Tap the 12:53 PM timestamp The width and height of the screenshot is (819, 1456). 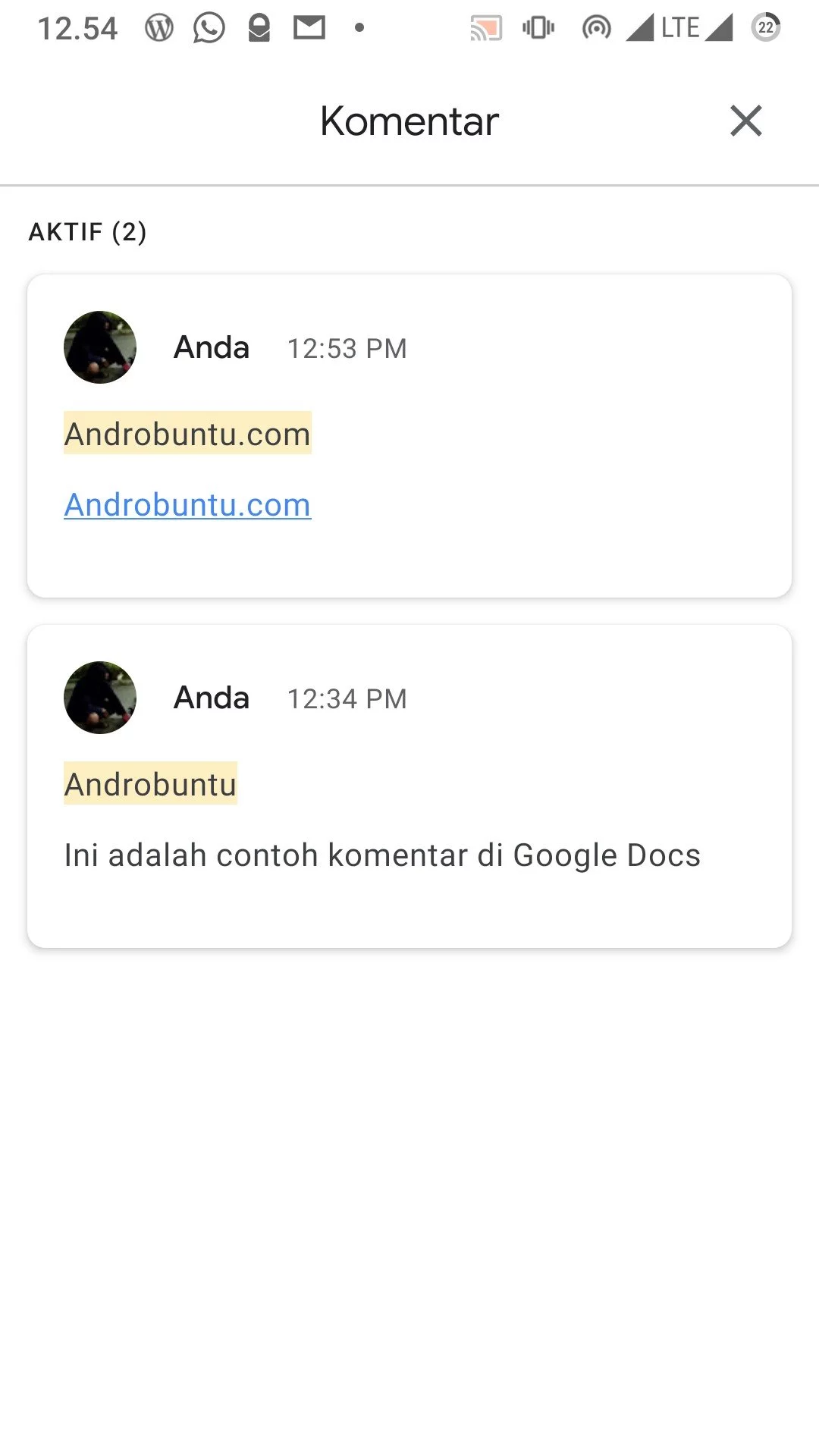(x=346, y=348)
